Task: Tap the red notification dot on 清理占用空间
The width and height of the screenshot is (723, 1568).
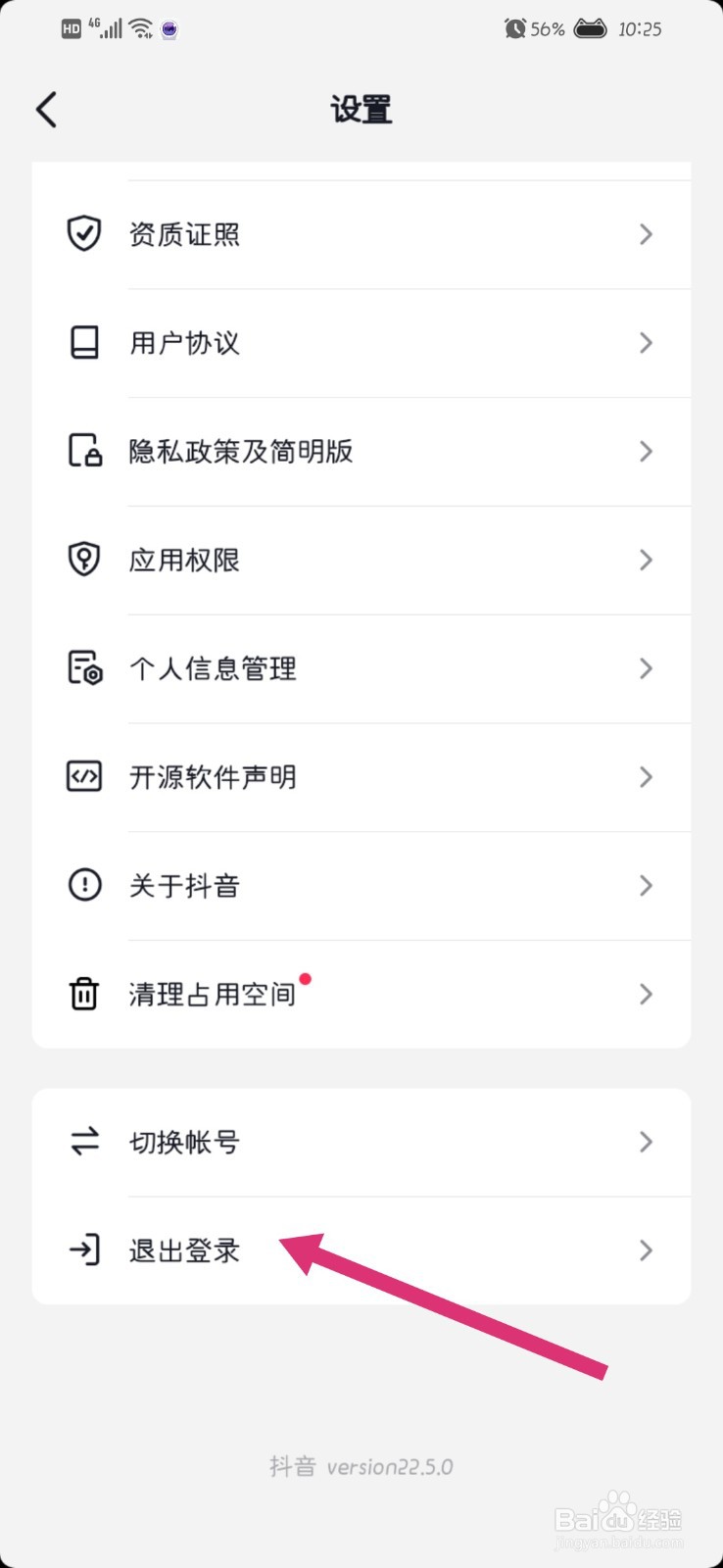Action: [306, 978]
